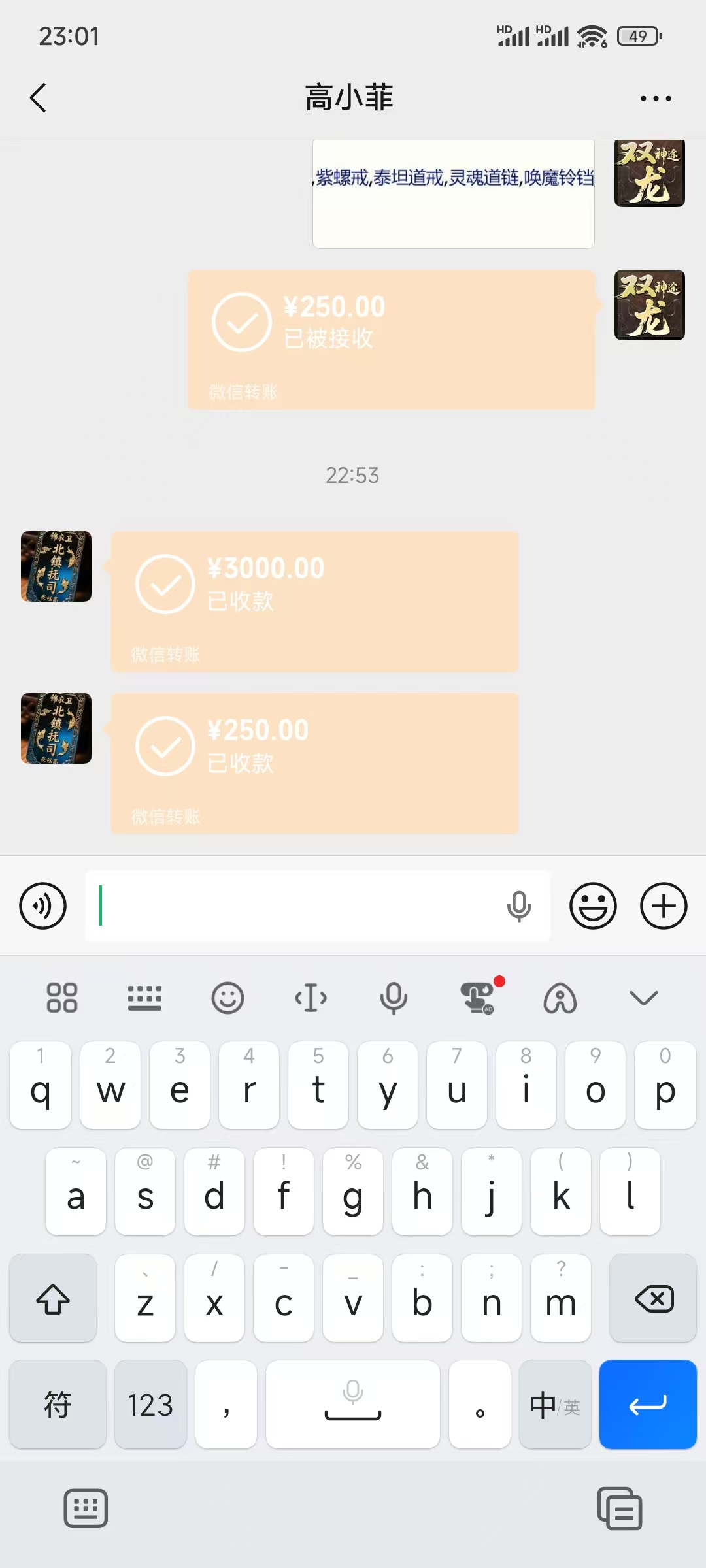This screenshot has width=706, height=1568.
Task: Open the keyboard toolbar smiley
Action: point(227,998)
